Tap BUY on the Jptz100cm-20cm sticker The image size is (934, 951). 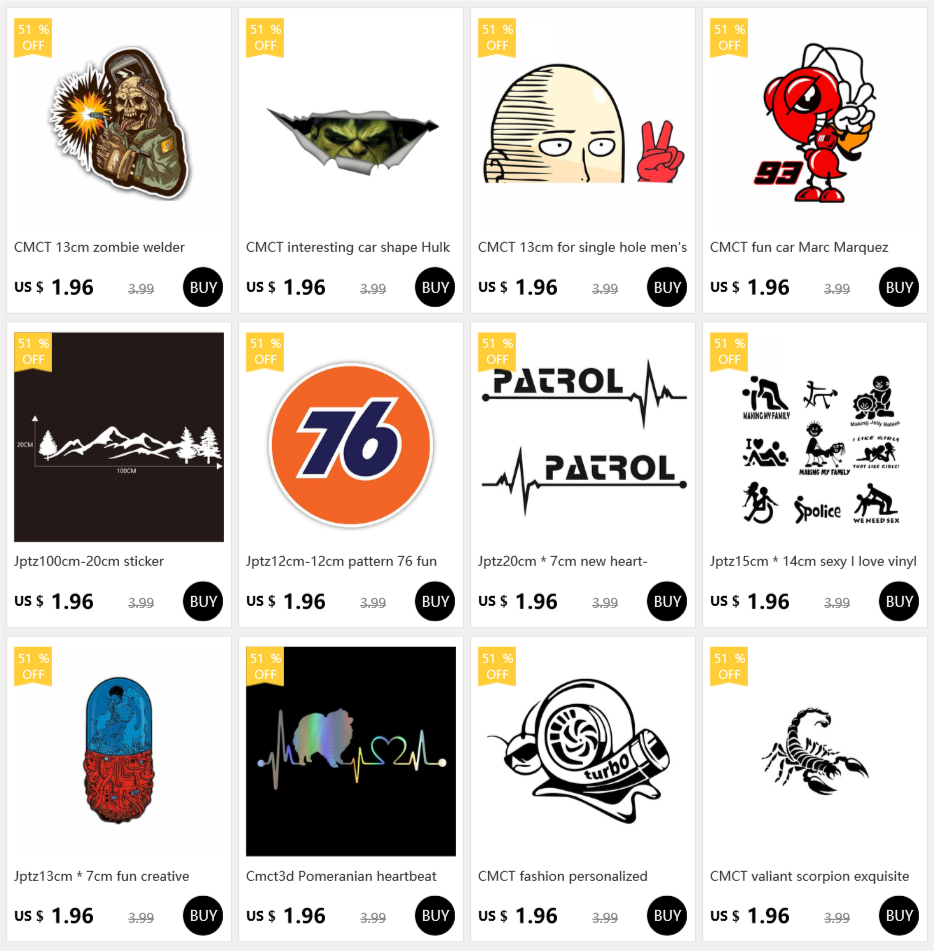tap(203, 601)
